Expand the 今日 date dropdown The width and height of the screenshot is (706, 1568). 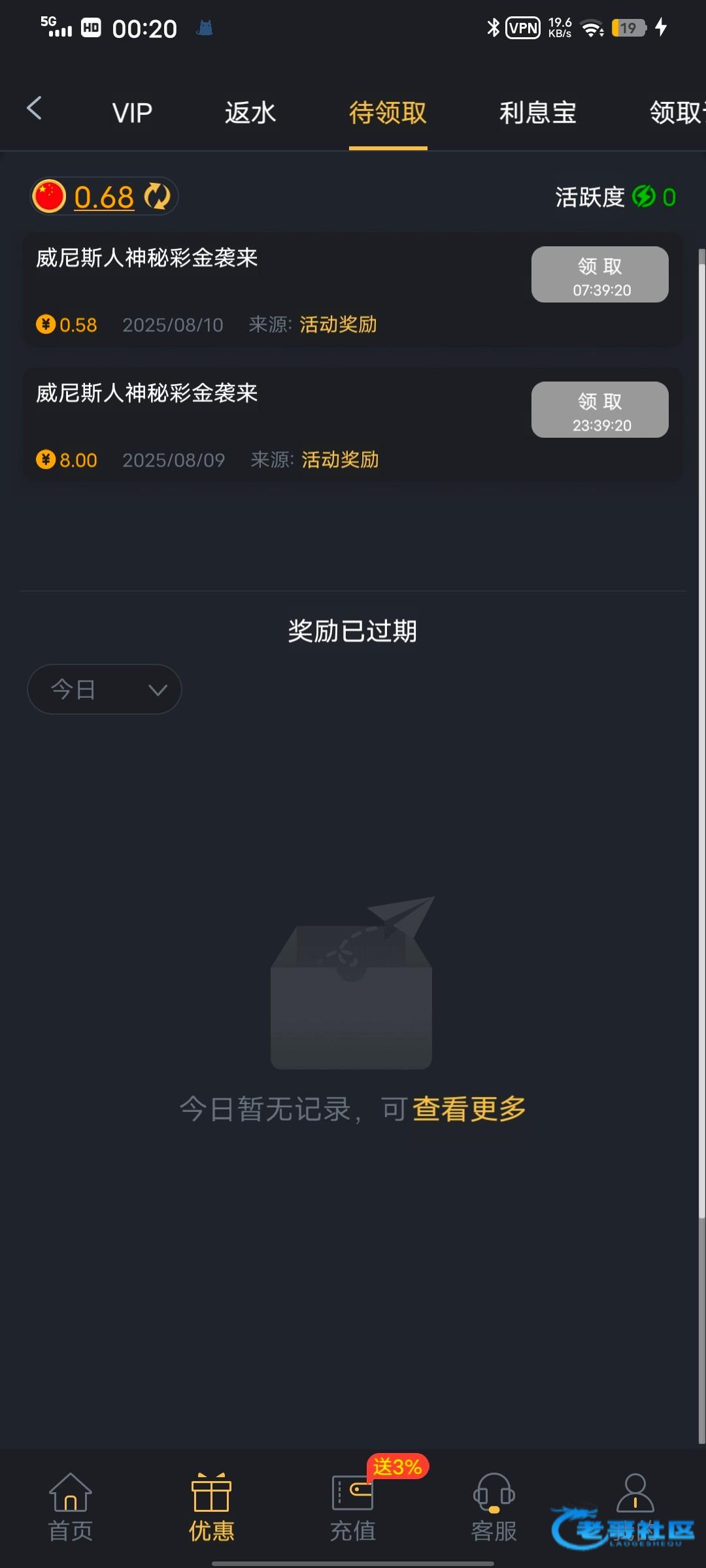click(x=105, y=689)
